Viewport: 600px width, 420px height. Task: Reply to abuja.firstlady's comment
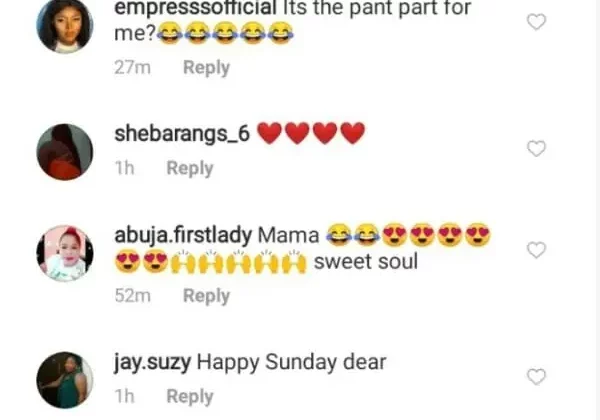[206, 296]
